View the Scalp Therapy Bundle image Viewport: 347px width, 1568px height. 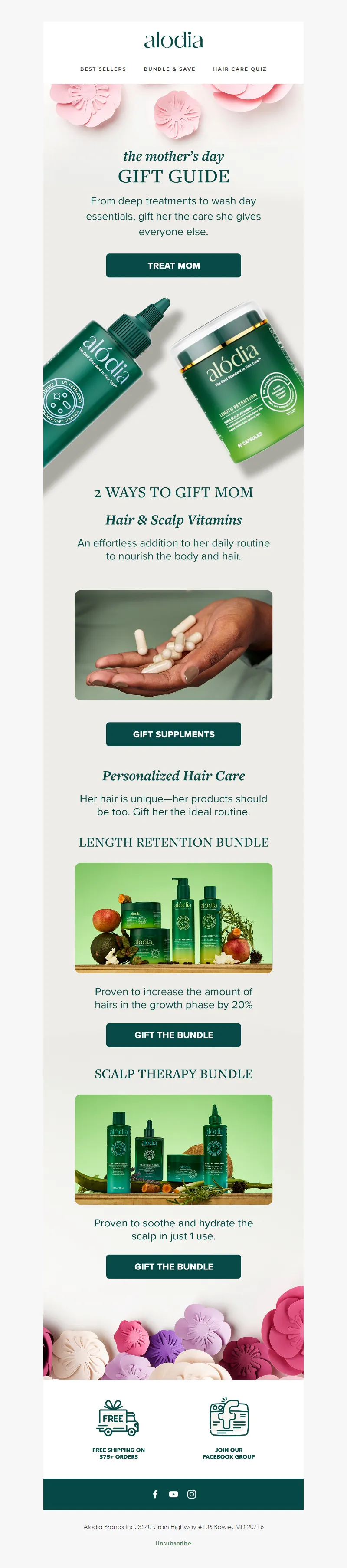pos(173,1149)
